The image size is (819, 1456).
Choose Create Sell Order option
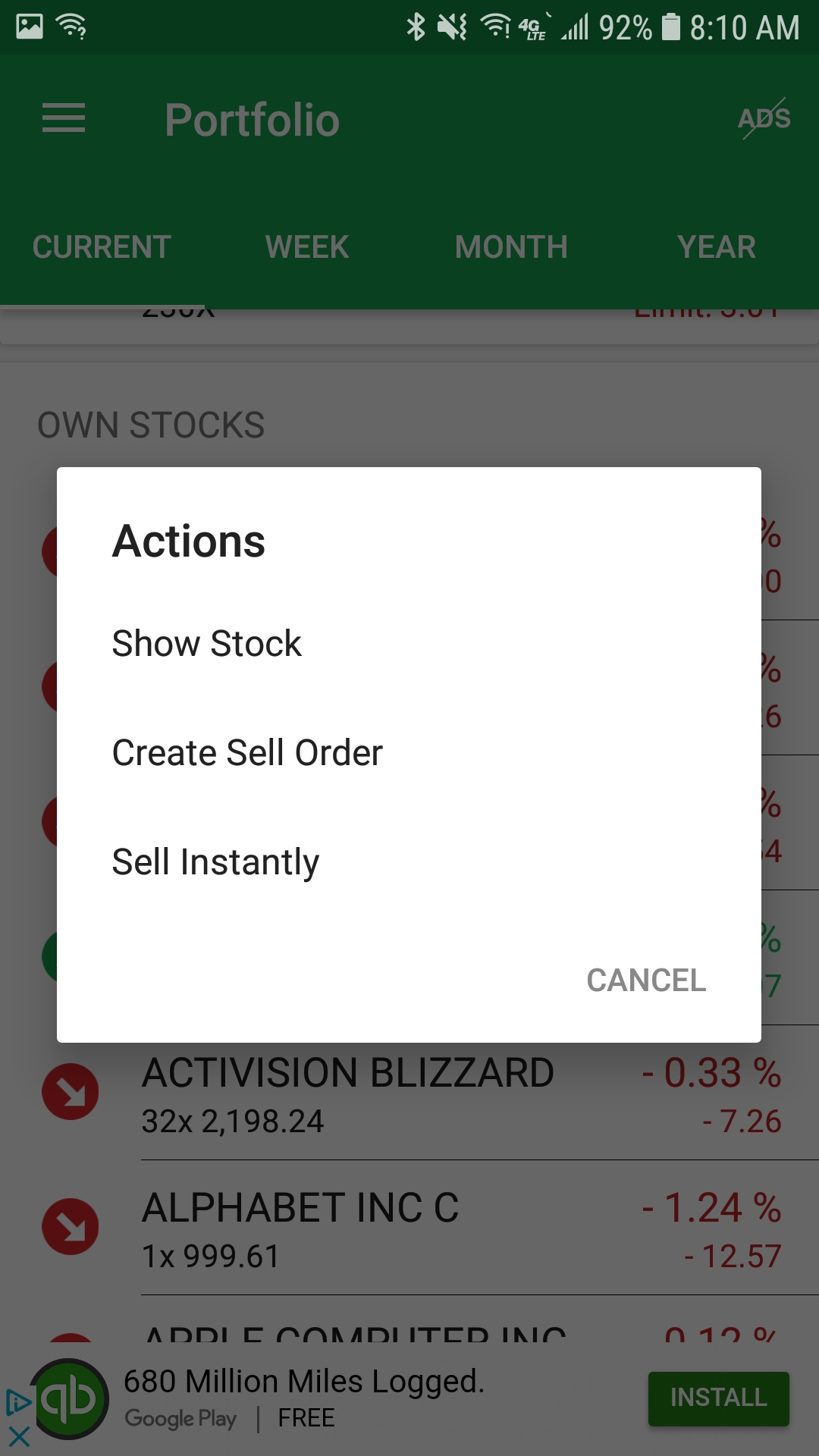pyautogui.click(x=408, y=753)
